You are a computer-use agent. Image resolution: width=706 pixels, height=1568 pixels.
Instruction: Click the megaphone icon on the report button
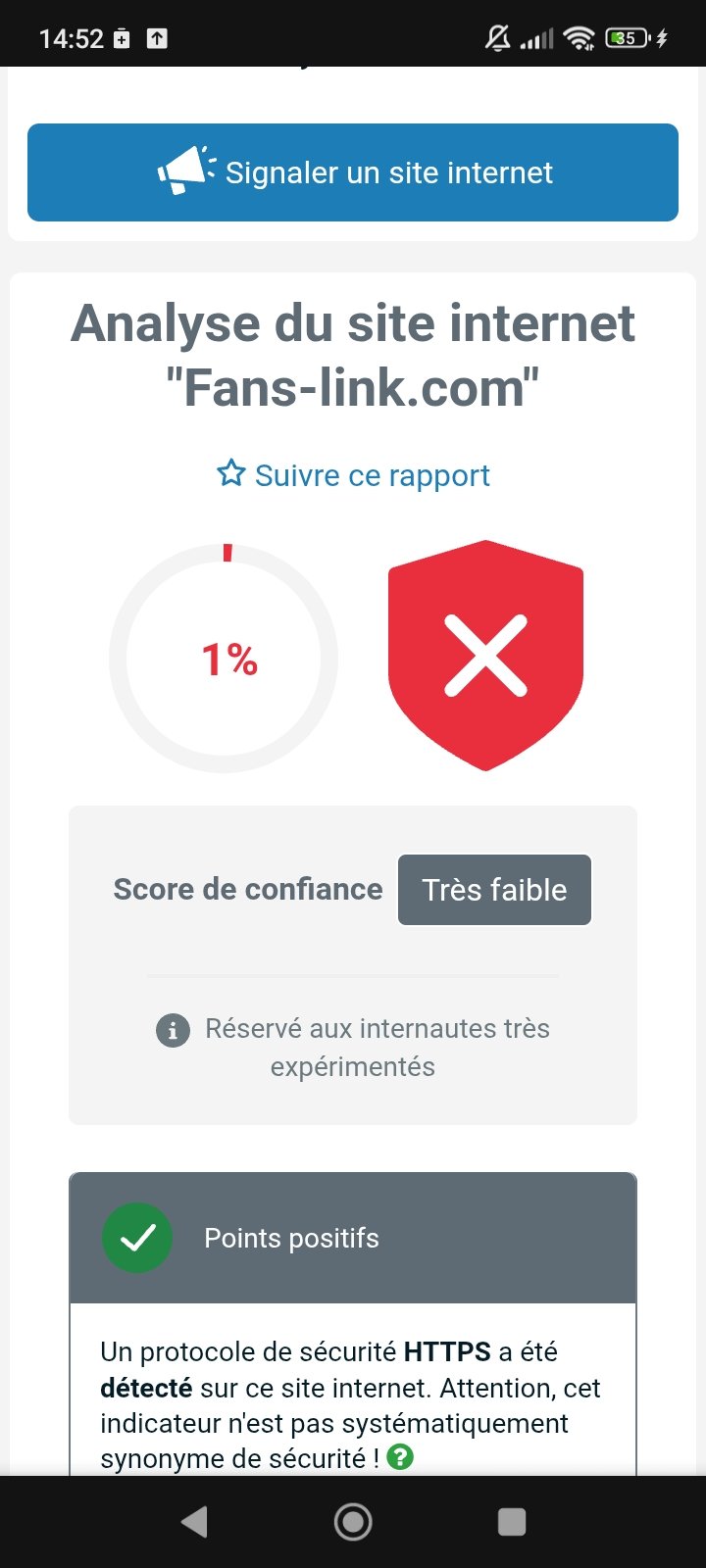182,172
